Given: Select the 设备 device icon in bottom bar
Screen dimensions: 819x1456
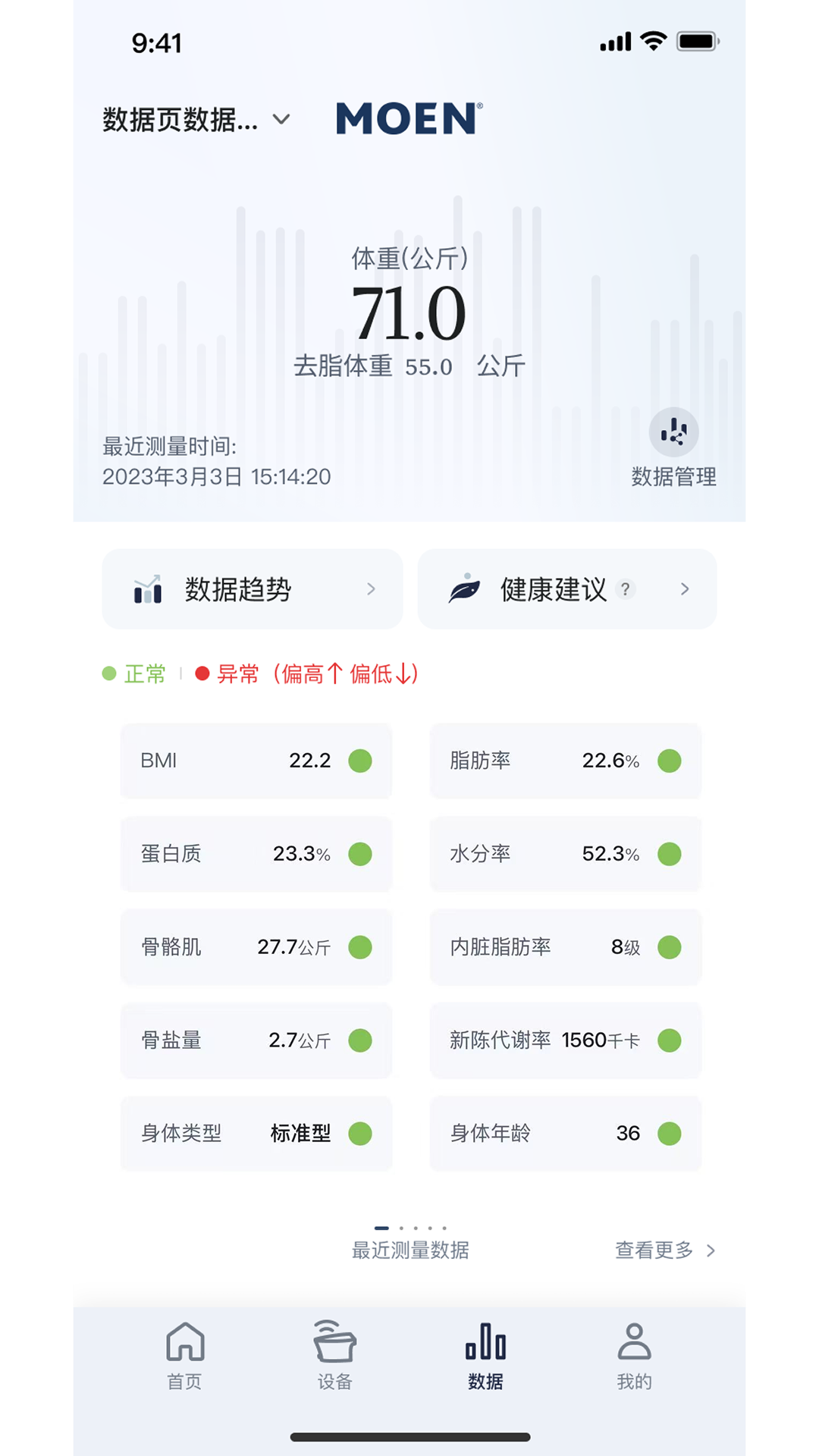Looking at the screenshot, I should click(x=334, y=1343).
